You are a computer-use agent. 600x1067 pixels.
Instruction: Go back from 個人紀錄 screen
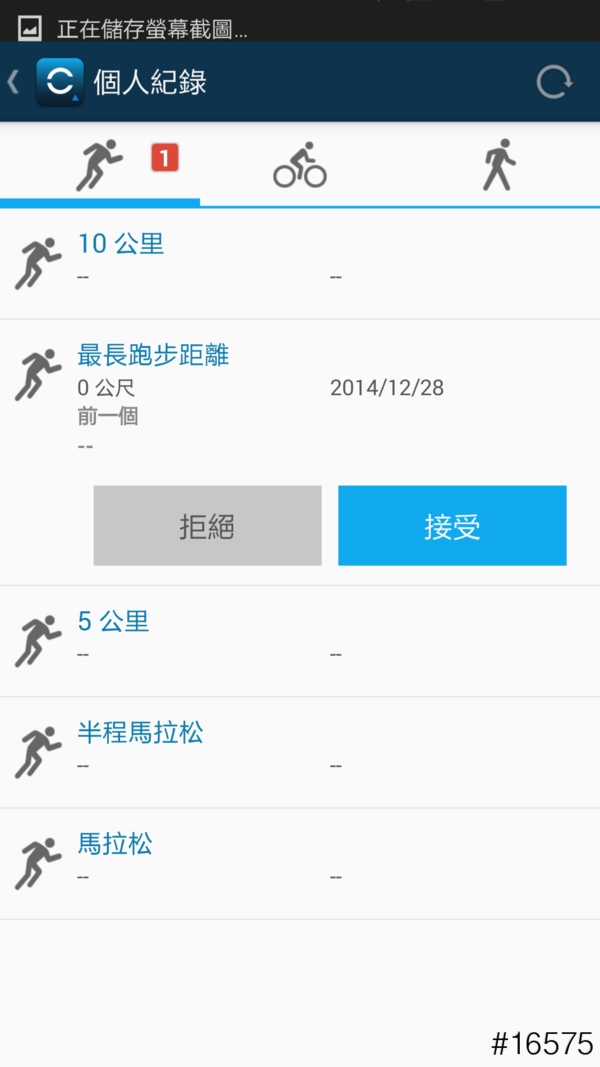[x=14, y=82]
